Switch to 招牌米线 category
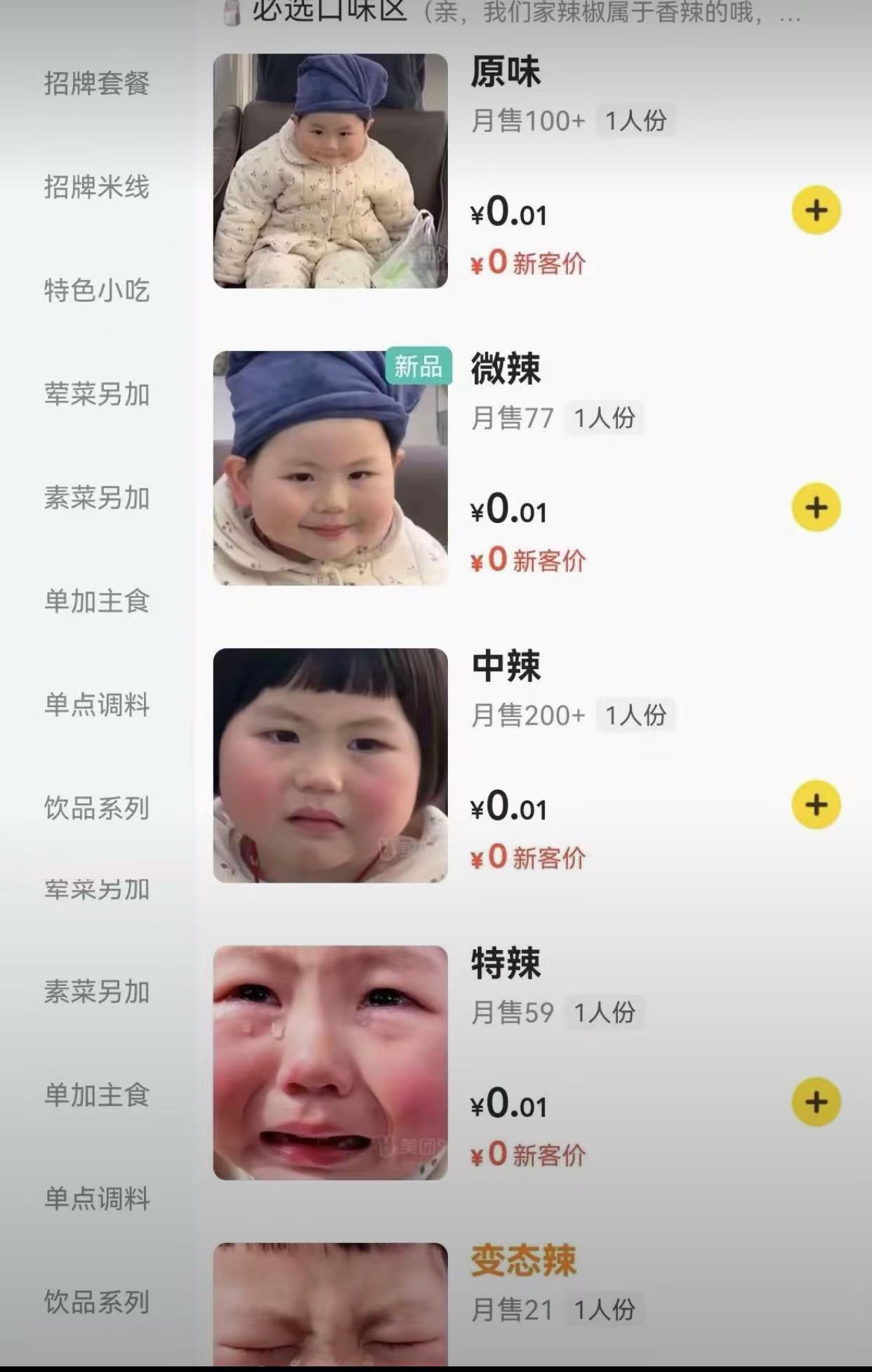872x1372 pixels. (97, 187)
